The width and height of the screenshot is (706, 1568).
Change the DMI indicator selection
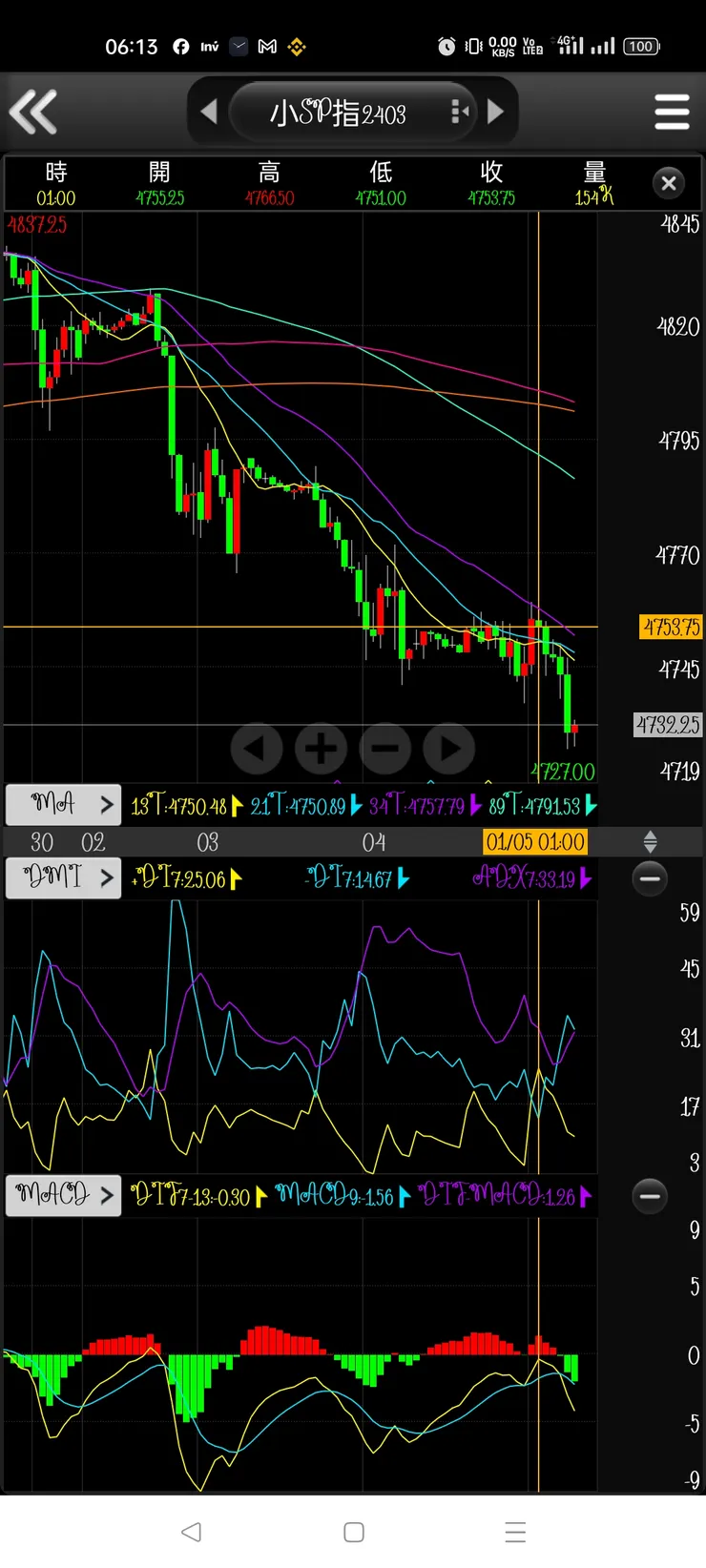[63, 877]
